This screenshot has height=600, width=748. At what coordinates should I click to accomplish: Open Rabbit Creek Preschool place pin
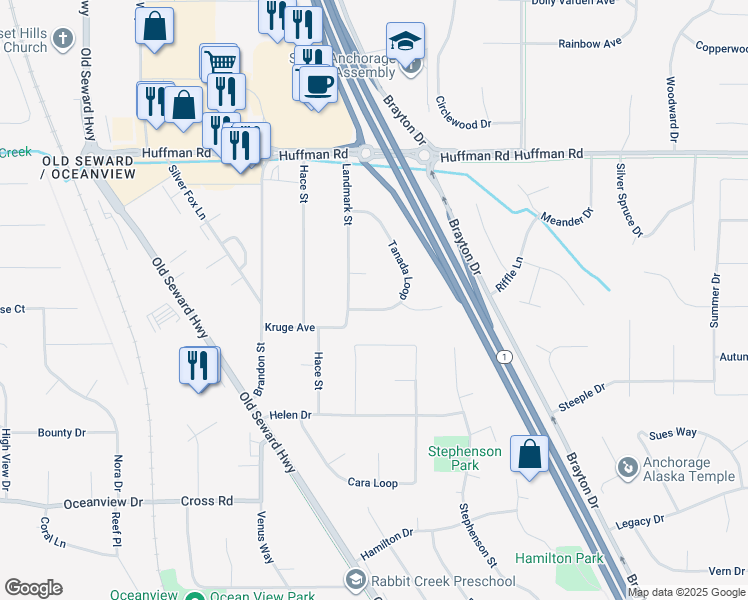[355, 580]
